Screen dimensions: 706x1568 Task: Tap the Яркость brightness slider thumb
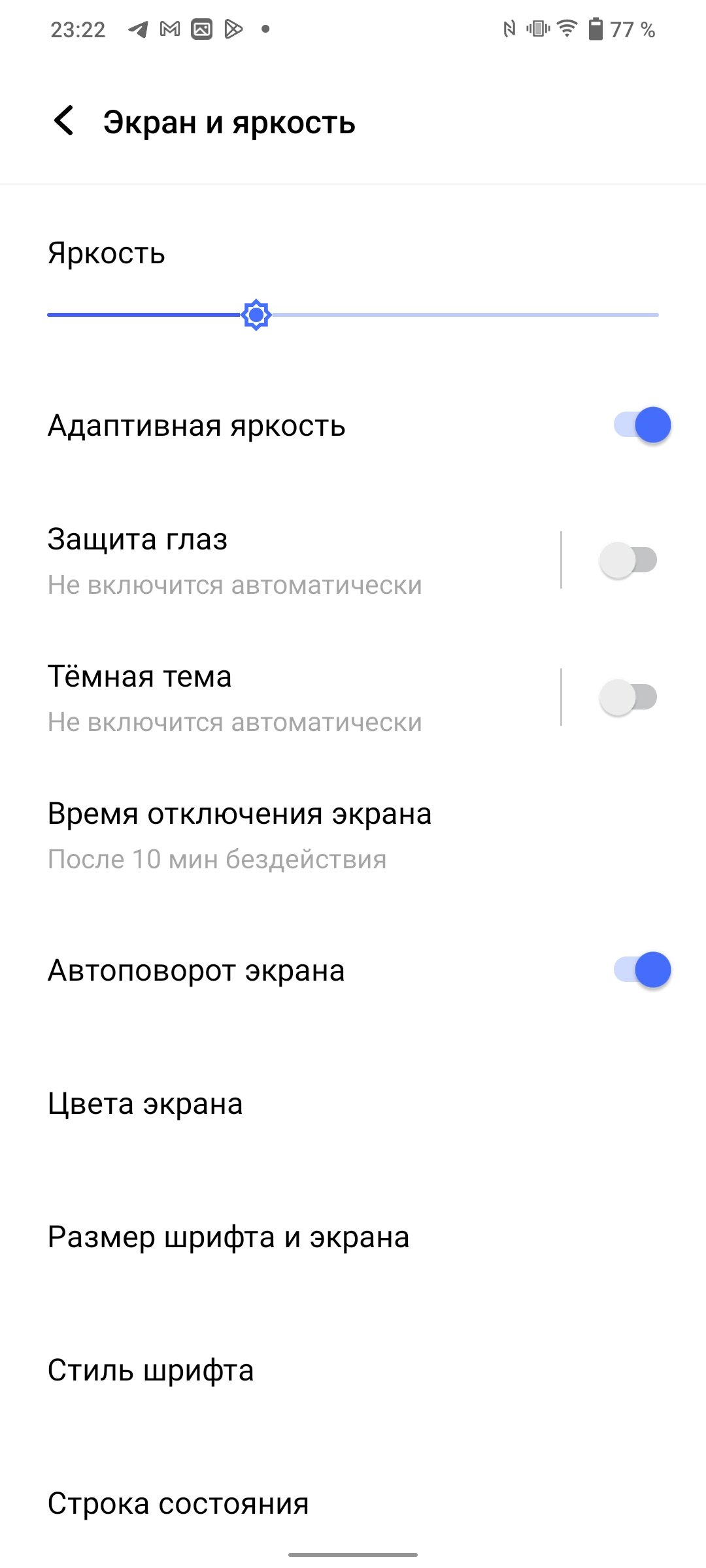[256, 315]
